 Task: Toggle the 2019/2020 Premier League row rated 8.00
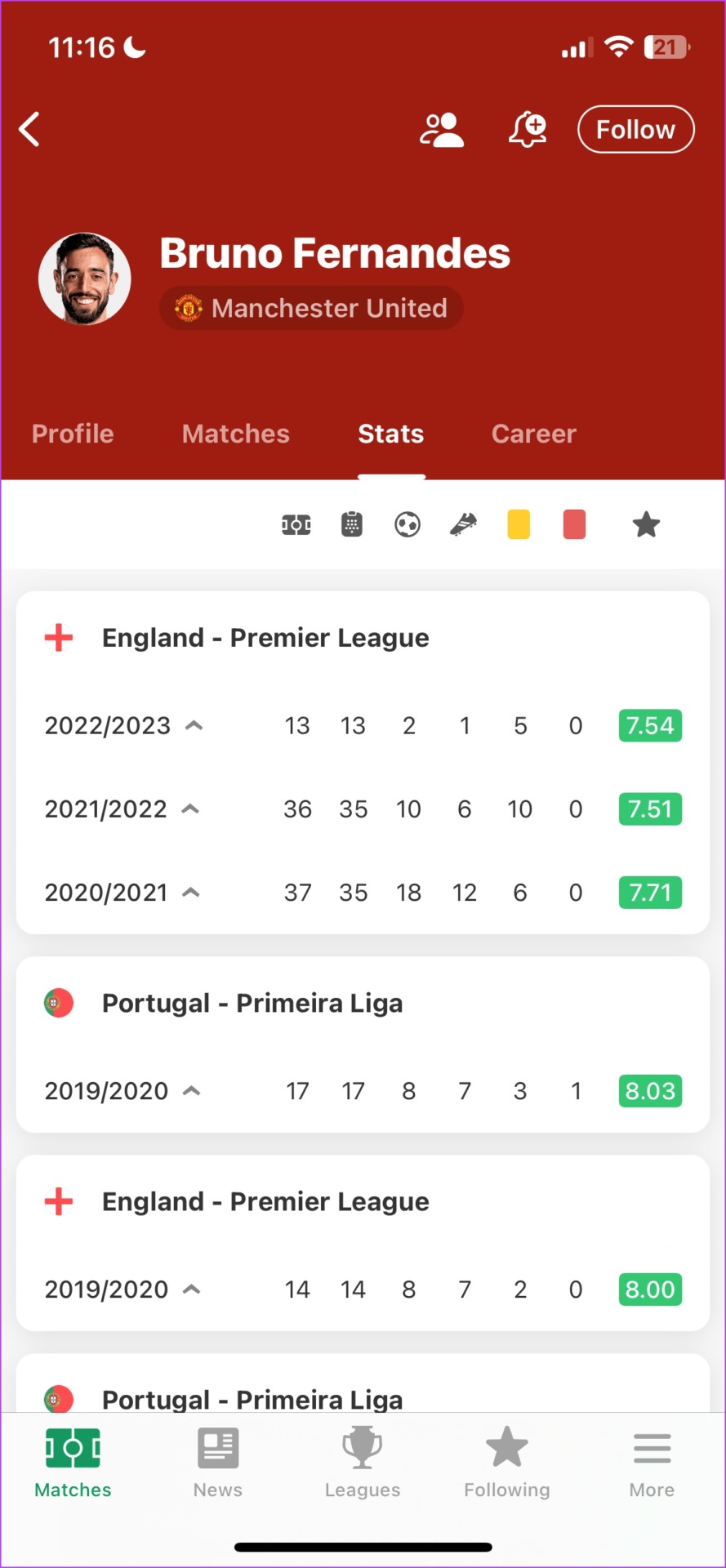coord(363,1289)
